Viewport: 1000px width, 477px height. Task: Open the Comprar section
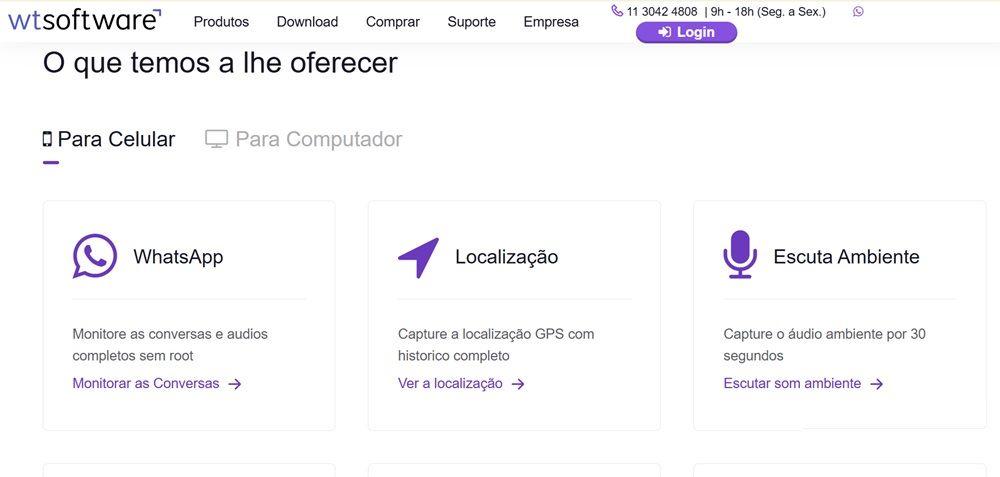[x=393, y=21]
